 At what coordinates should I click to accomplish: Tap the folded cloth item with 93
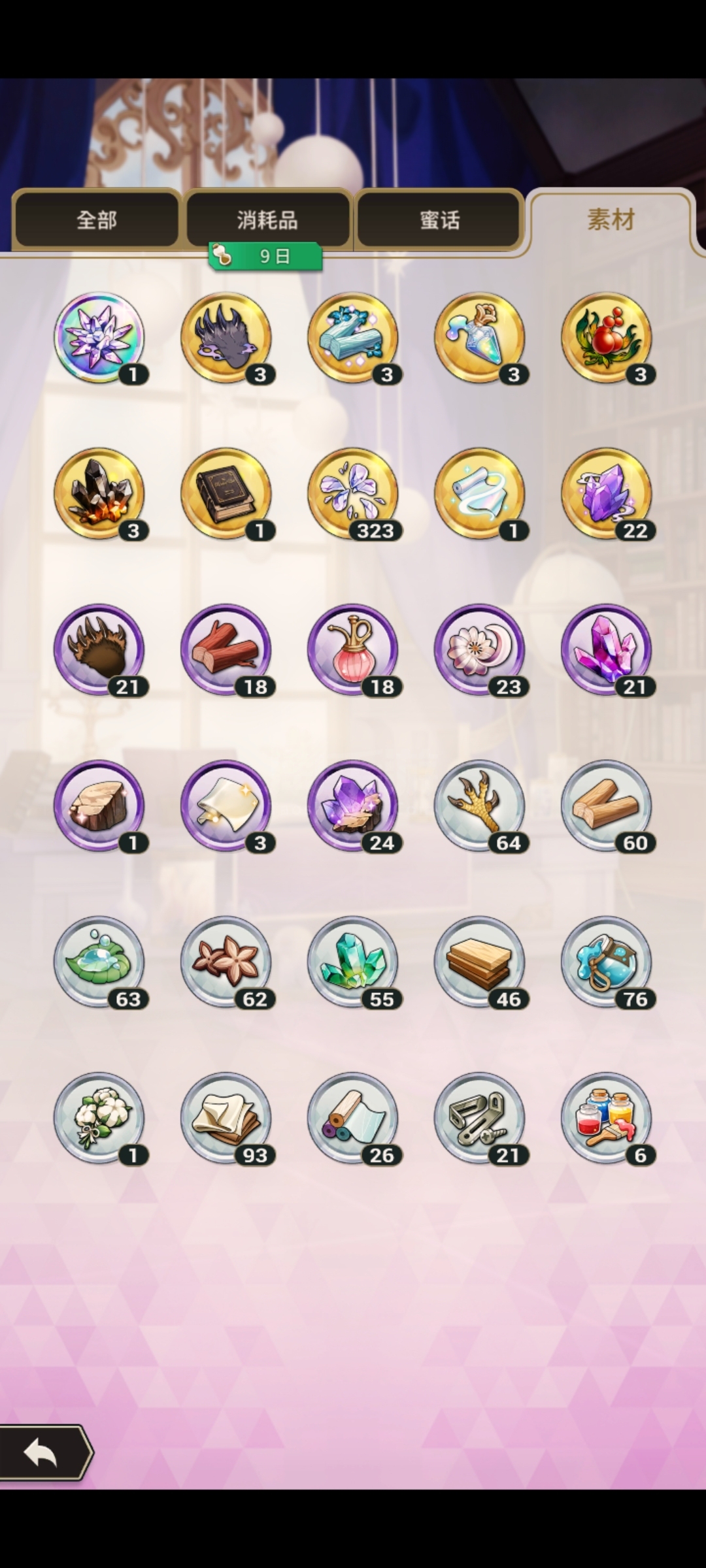point(226,1118)
